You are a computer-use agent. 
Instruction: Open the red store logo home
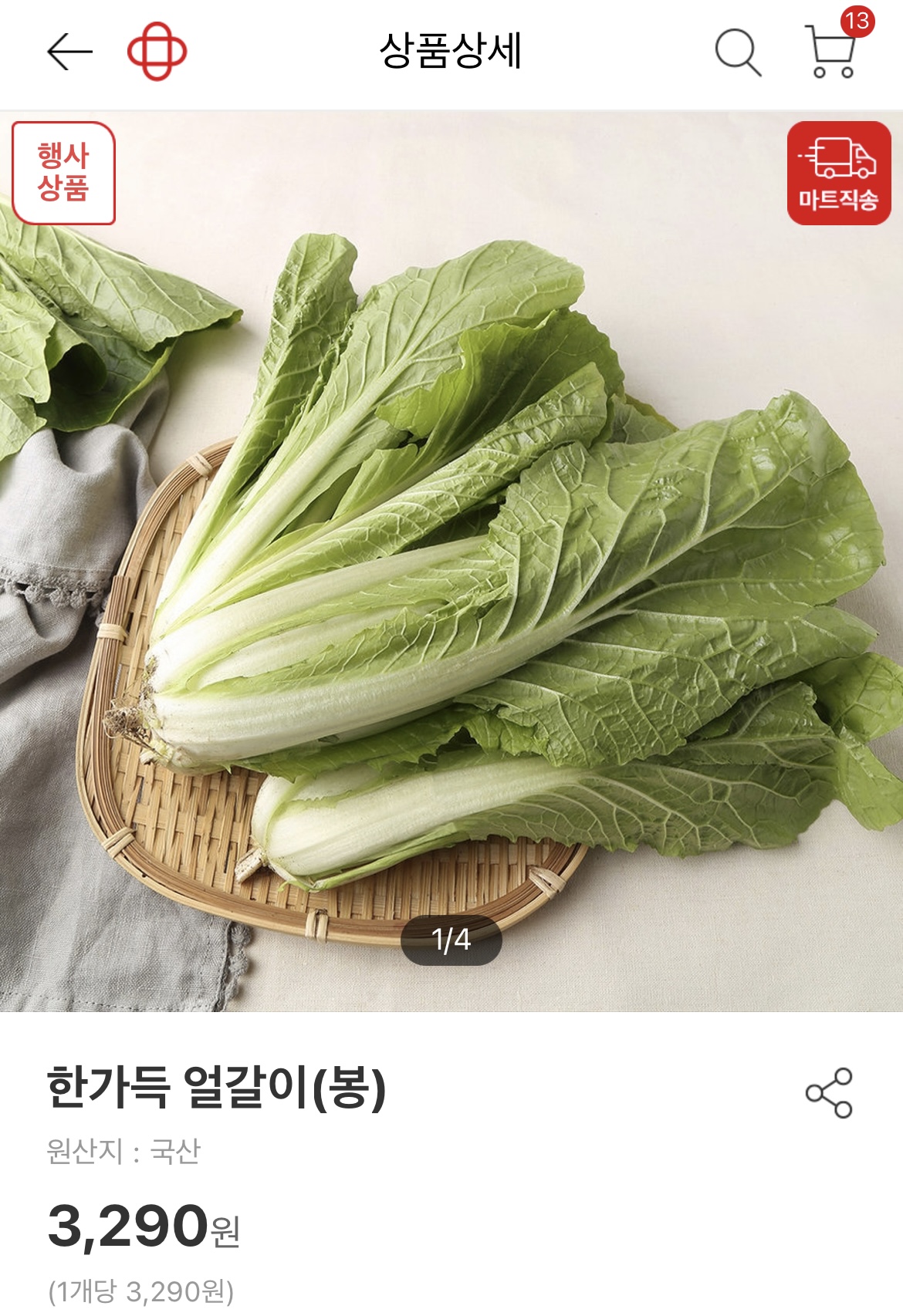157,51
